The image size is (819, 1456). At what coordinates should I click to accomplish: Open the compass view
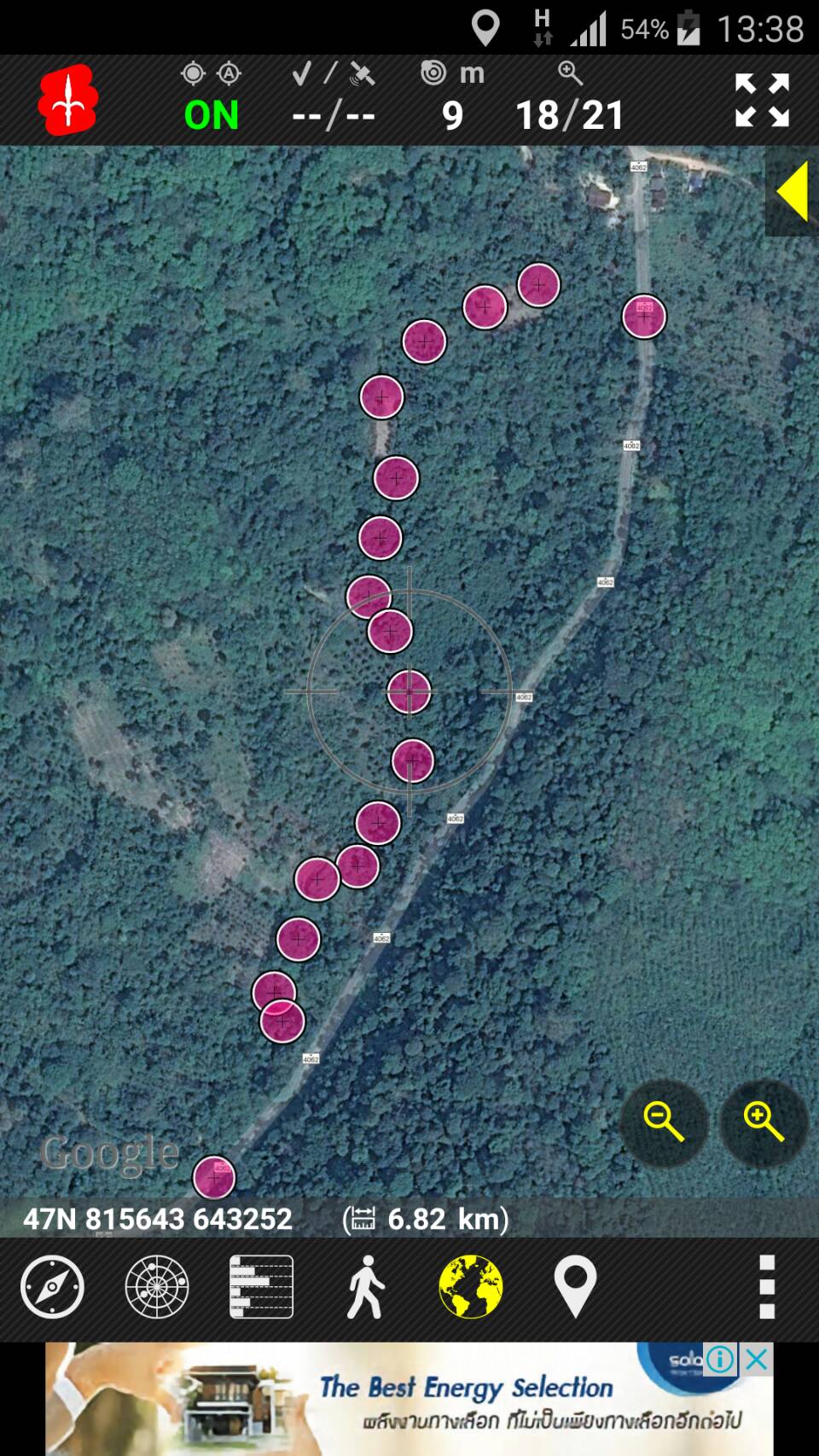point(52,1287)
